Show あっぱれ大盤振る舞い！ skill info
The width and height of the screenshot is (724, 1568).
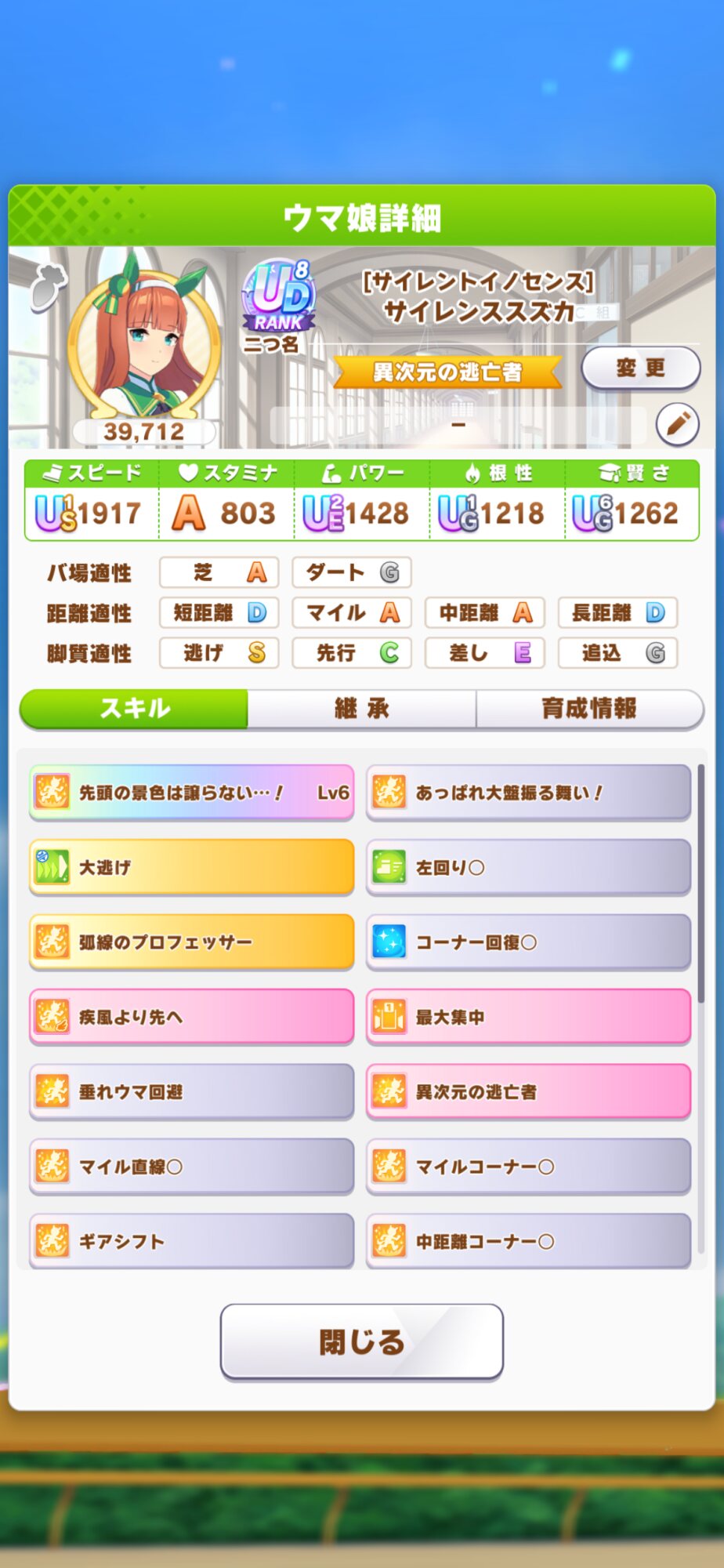(528, 793)
